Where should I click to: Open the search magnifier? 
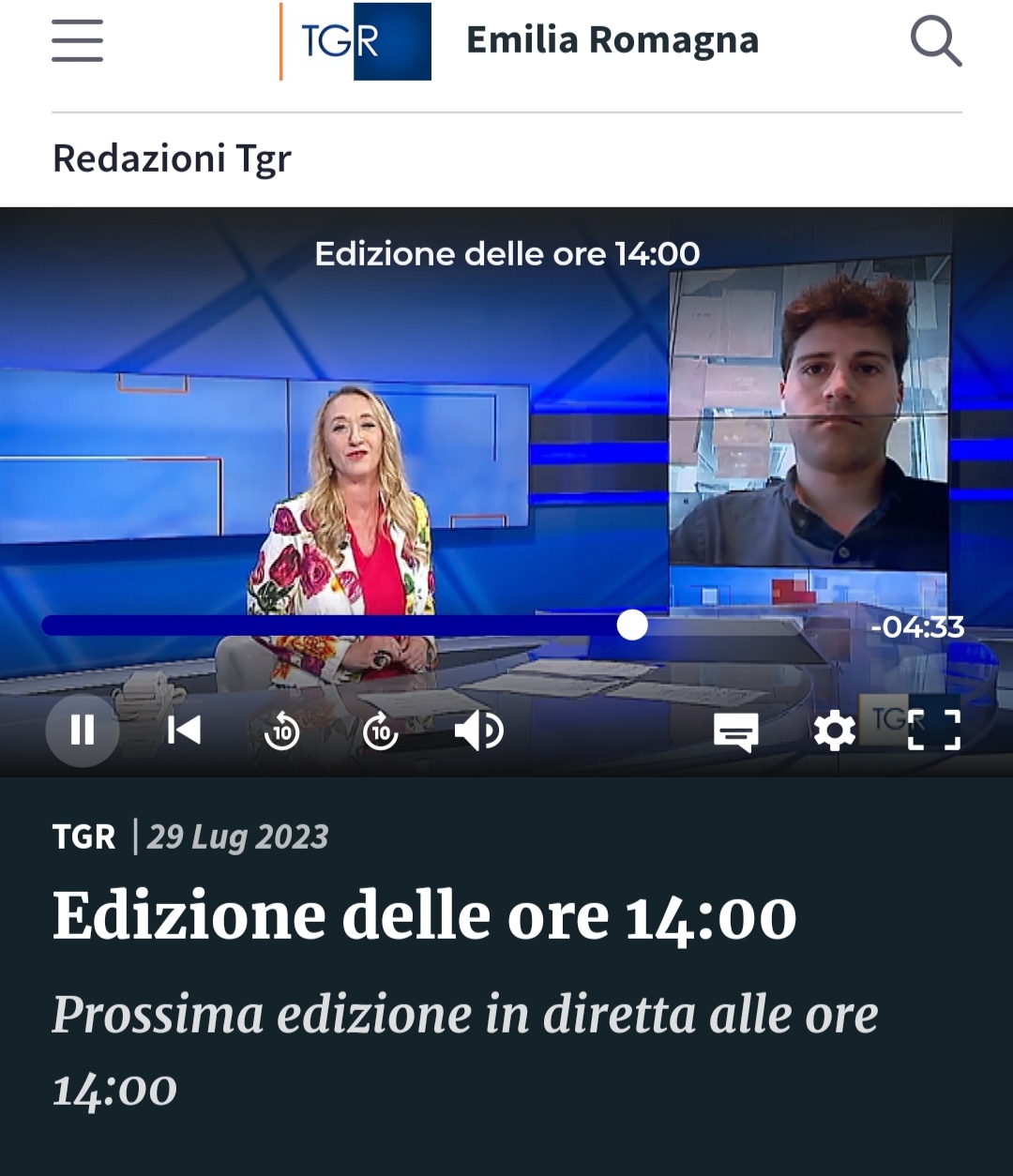tap(935, 42)
